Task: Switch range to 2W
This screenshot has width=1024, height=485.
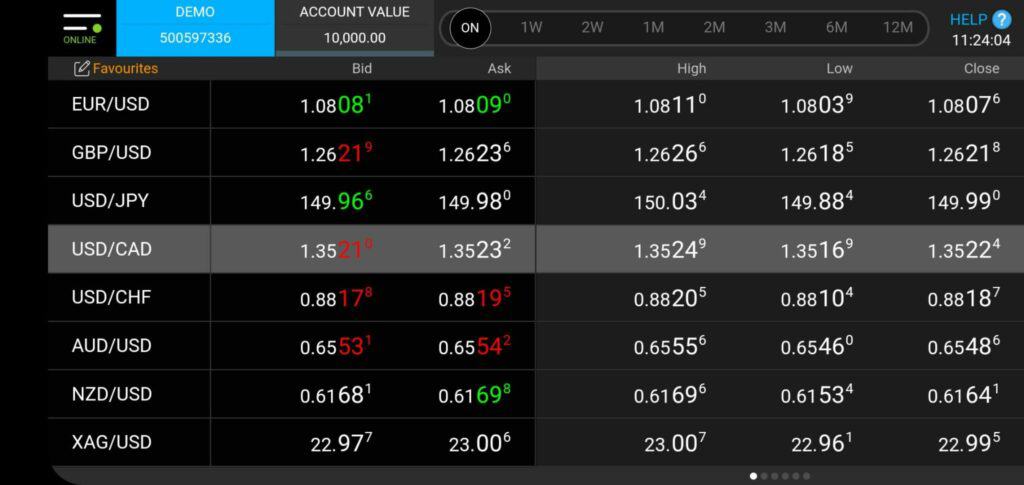Action: [592, 28]
